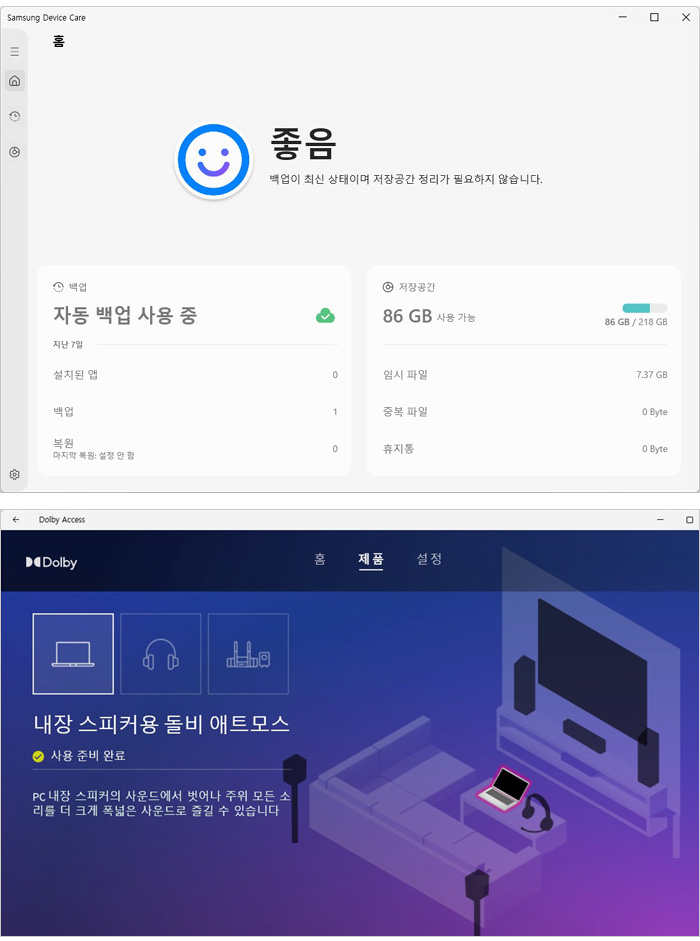Screen dimensions: 700x941
Task: Open the hamburger menu in Samsung Device Care
Action: pyautogui.click(x=14, y=51)
